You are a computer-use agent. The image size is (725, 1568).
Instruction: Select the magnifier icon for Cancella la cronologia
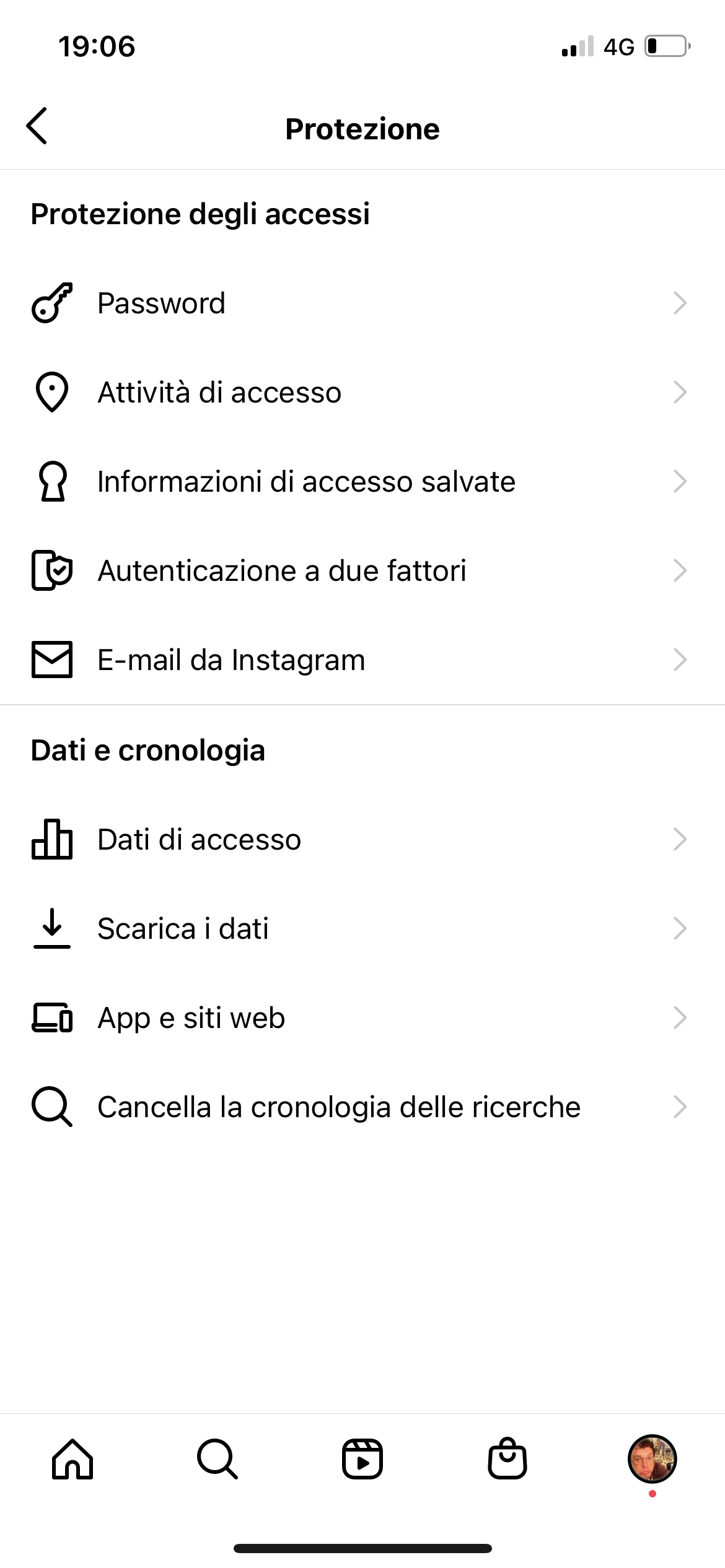tap(53, 1106)
